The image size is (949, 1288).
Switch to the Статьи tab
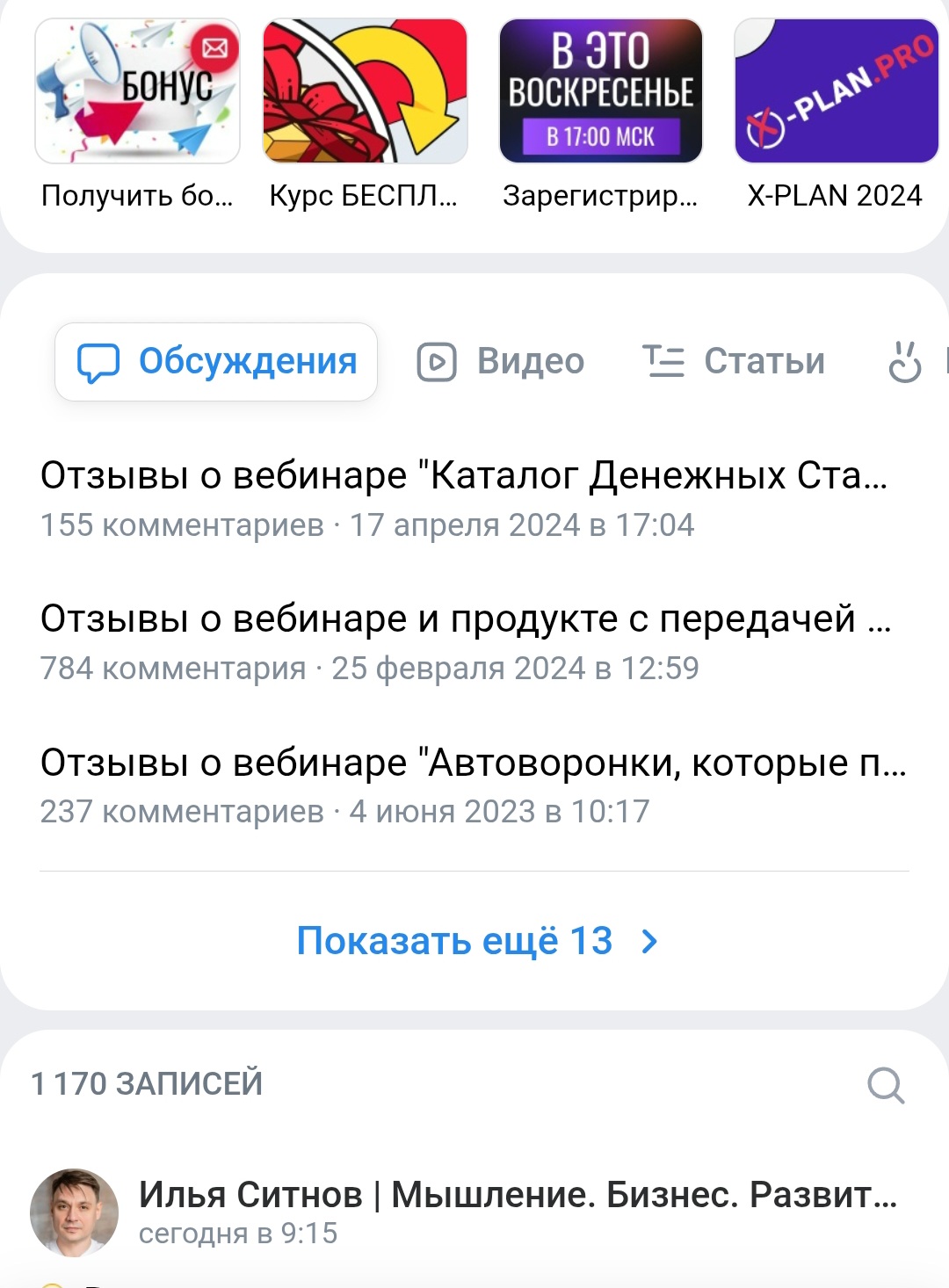pyautogui.click(x=735, y=362)
